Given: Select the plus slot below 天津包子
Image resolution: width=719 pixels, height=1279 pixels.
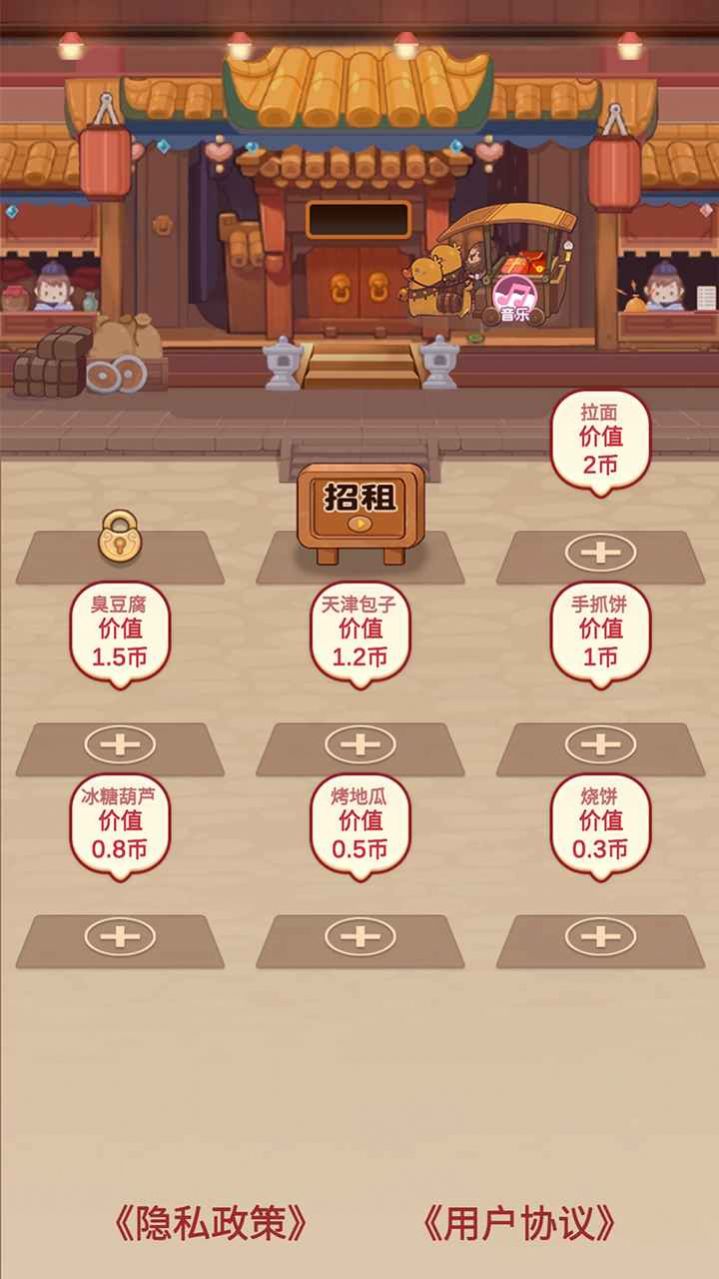Looking at the screenshot, I should (360, 745).
